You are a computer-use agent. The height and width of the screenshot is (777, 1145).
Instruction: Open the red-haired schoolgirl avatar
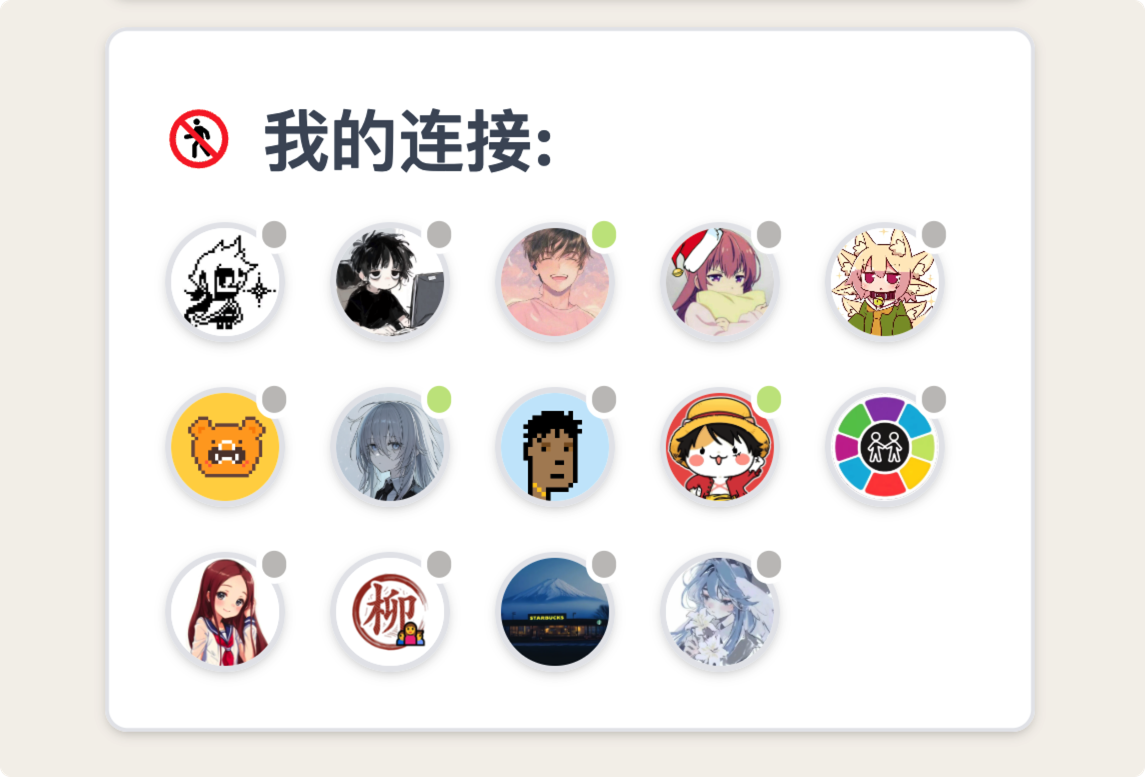point(225,611)
